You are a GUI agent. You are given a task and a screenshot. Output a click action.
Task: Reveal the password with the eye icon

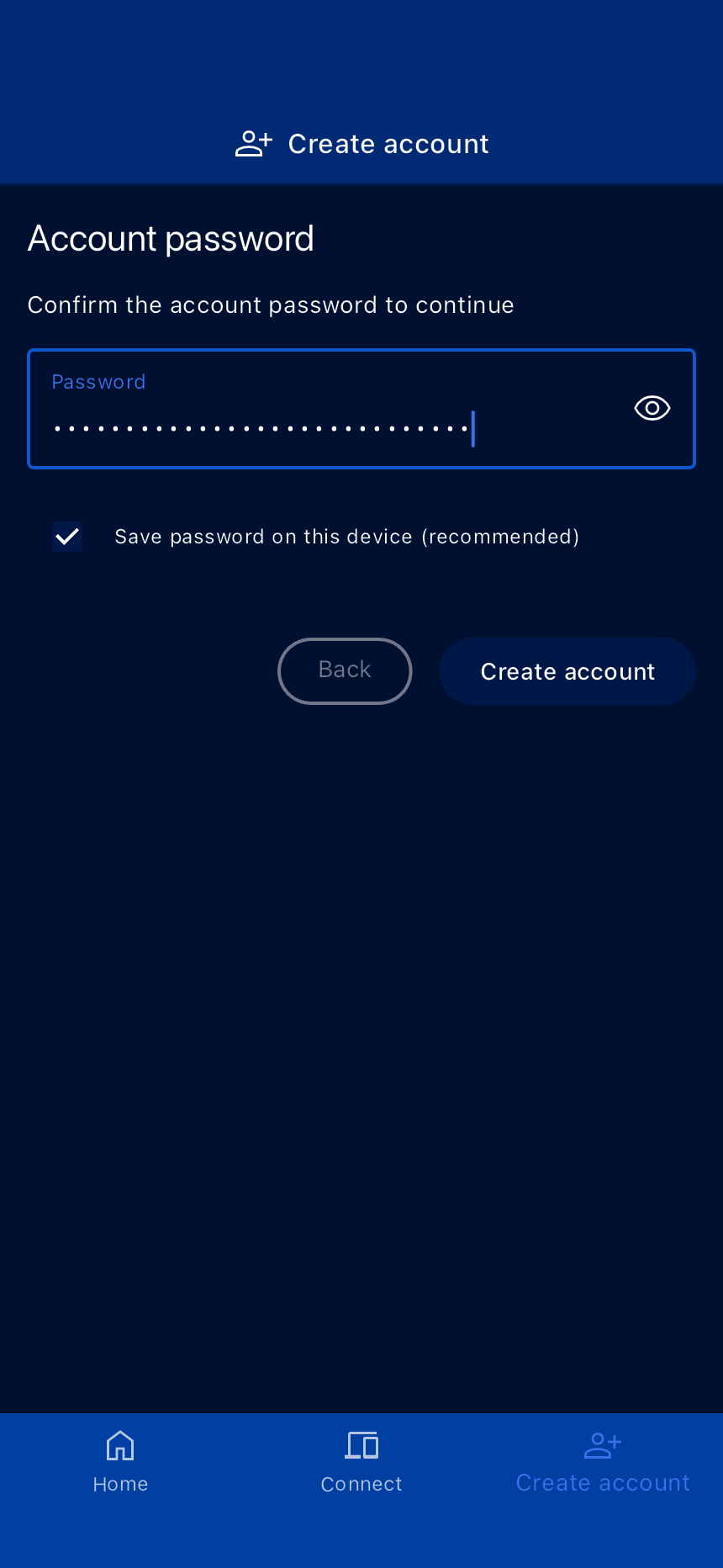[652, 409]
